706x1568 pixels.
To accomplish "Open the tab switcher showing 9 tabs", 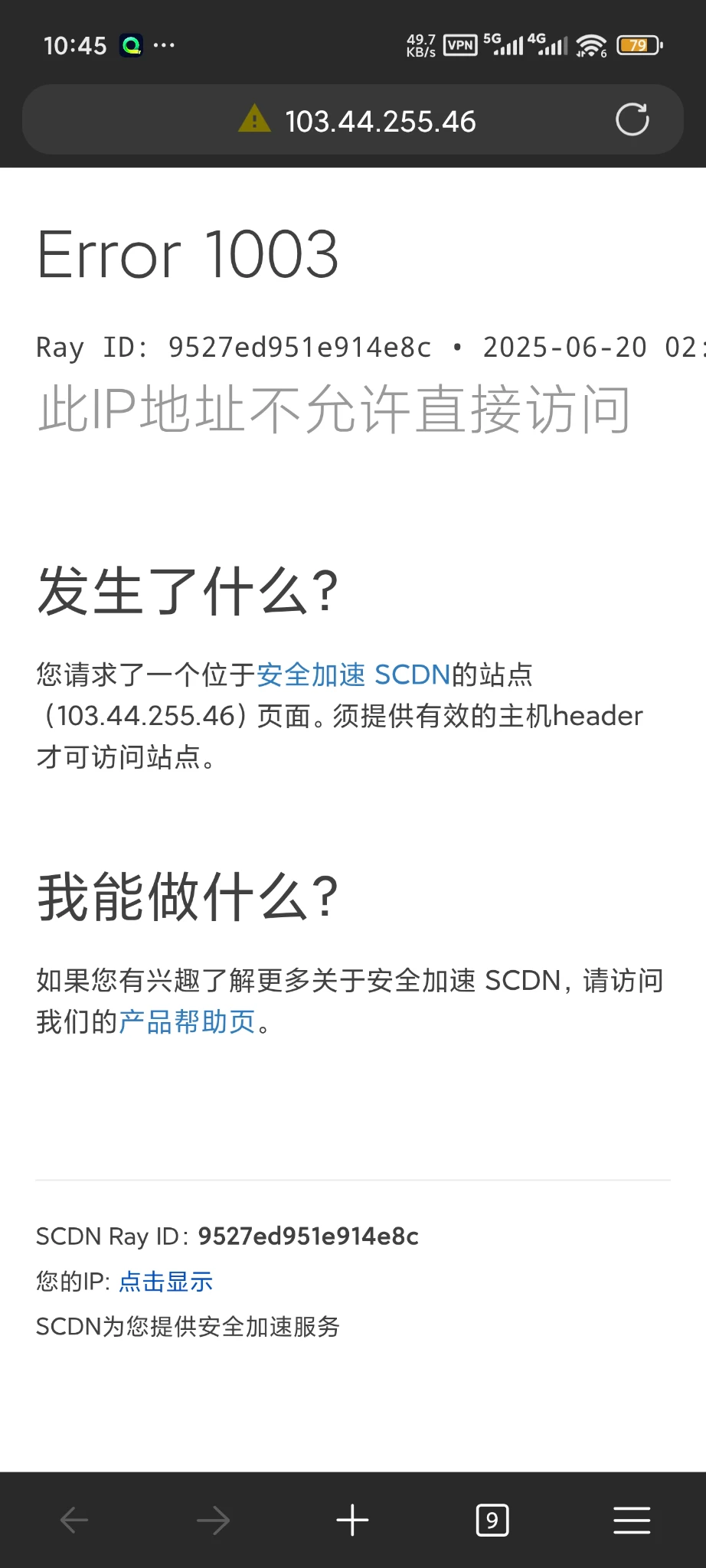I will [492, 1521].
